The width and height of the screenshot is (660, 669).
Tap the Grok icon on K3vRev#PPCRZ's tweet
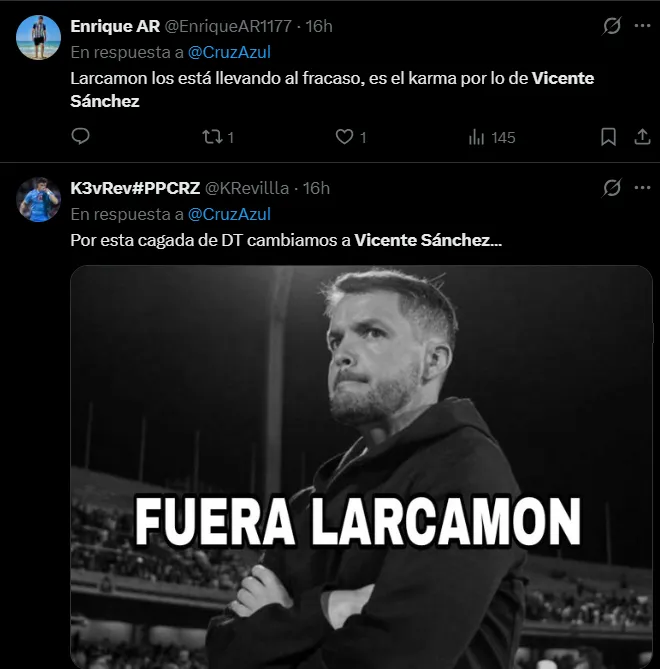611,188
